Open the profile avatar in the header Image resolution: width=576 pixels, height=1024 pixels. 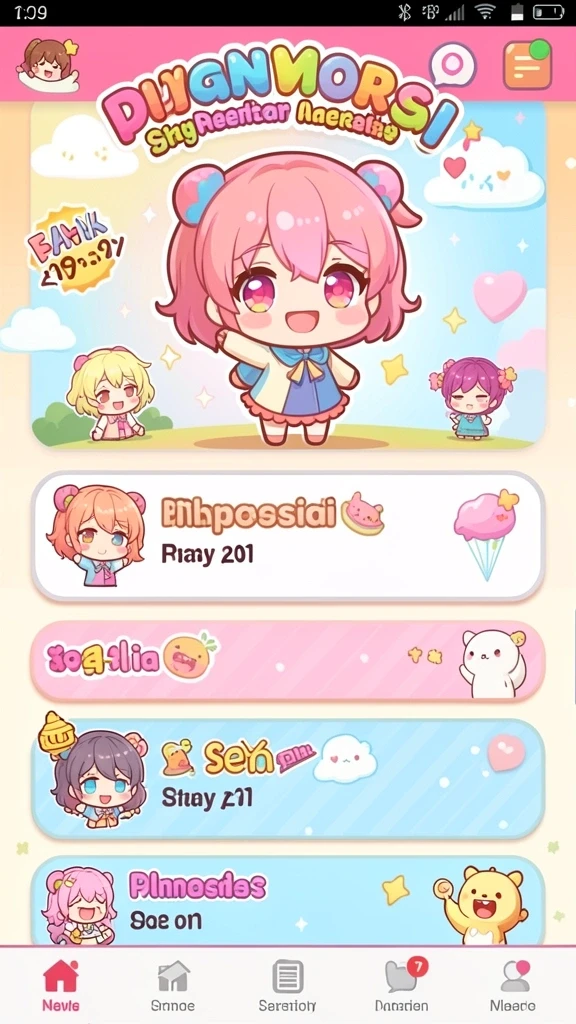point(48,65)
